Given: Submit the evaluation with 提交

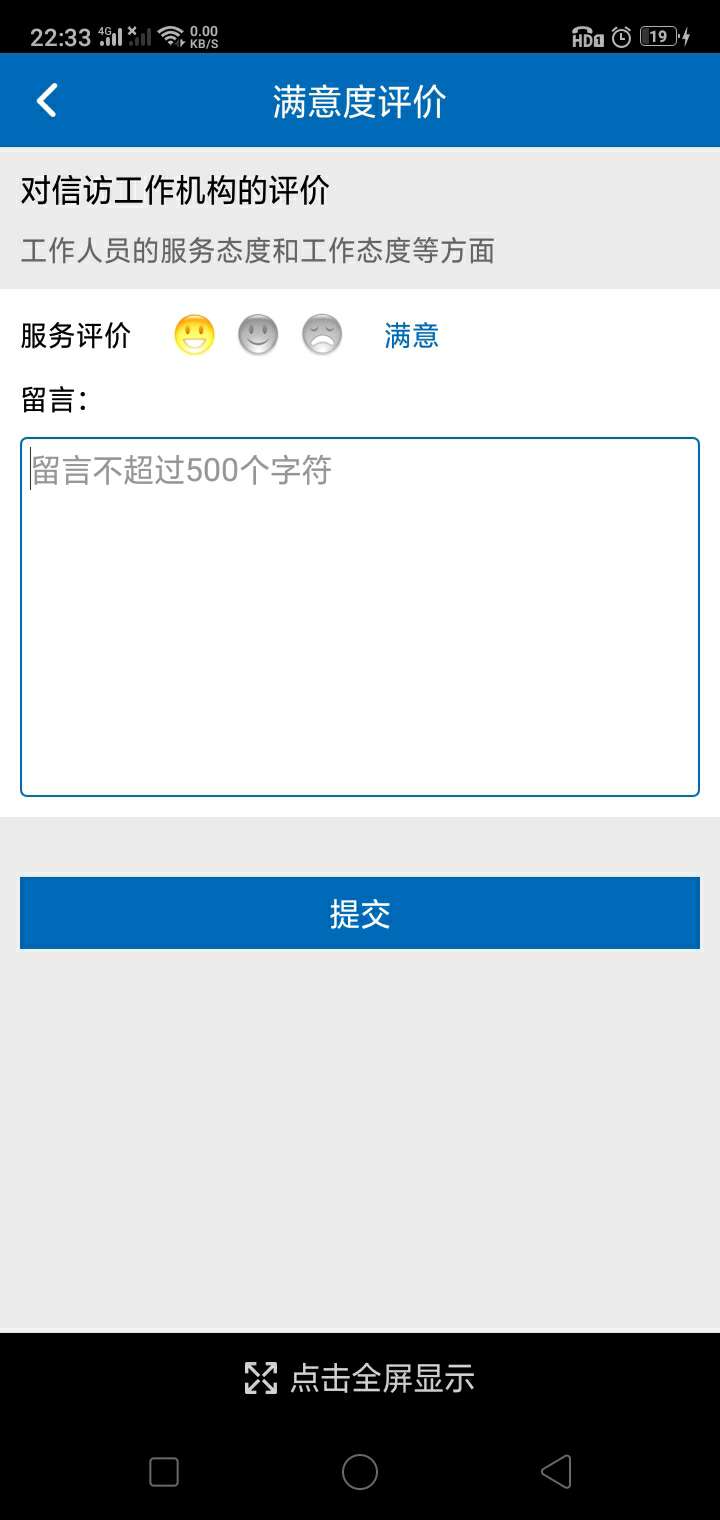Looking at the screenshot, I should coord(360,913).
